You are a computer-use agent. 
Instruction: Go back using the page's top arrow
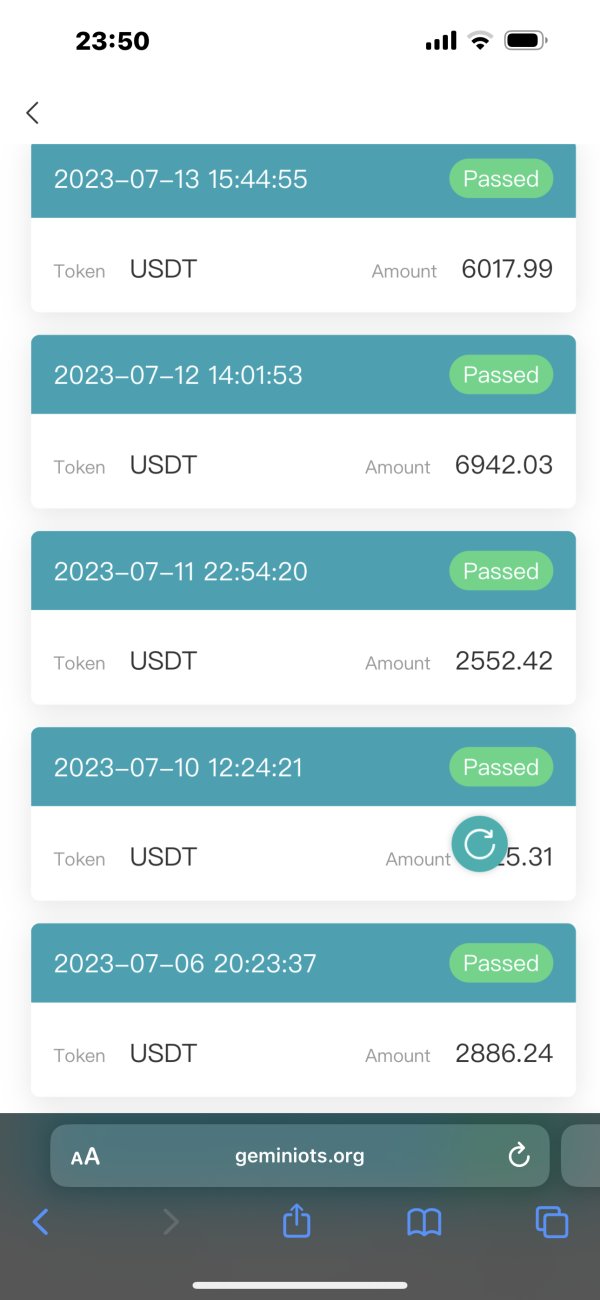33,112
